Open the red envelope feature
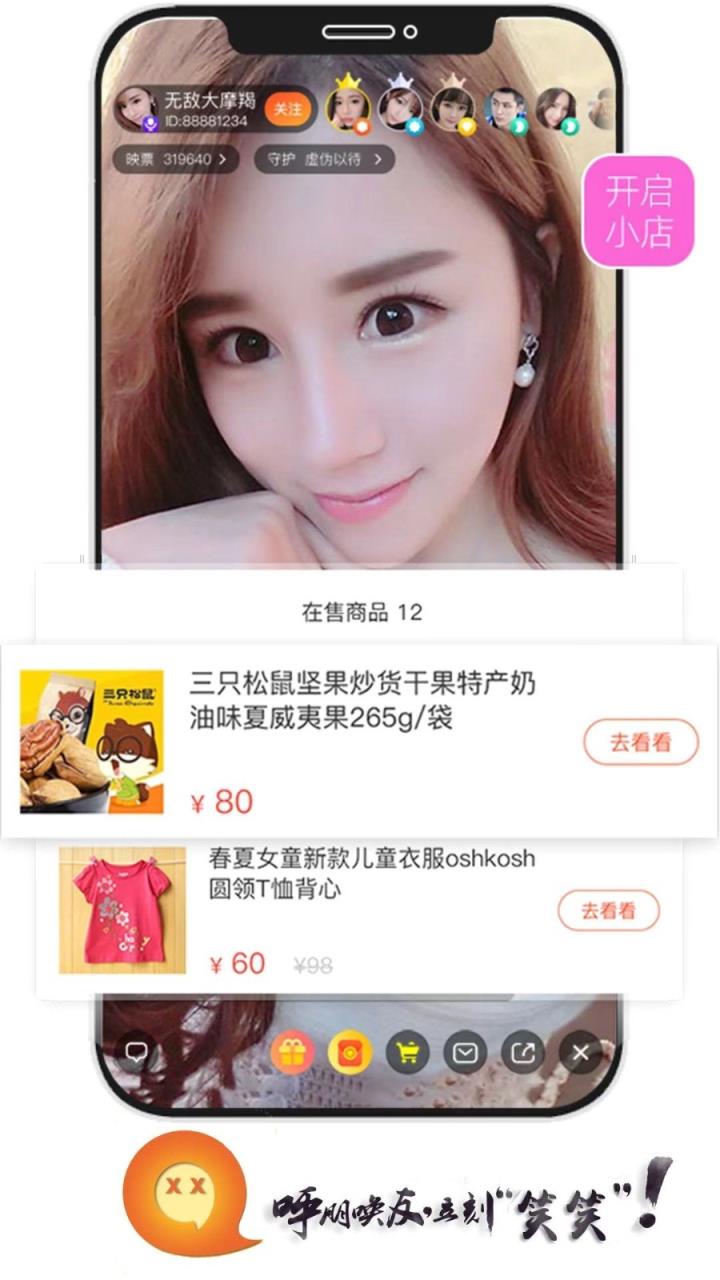Image resolution: width=720 pixels, height=1280 pixels. click(352, 1053)
